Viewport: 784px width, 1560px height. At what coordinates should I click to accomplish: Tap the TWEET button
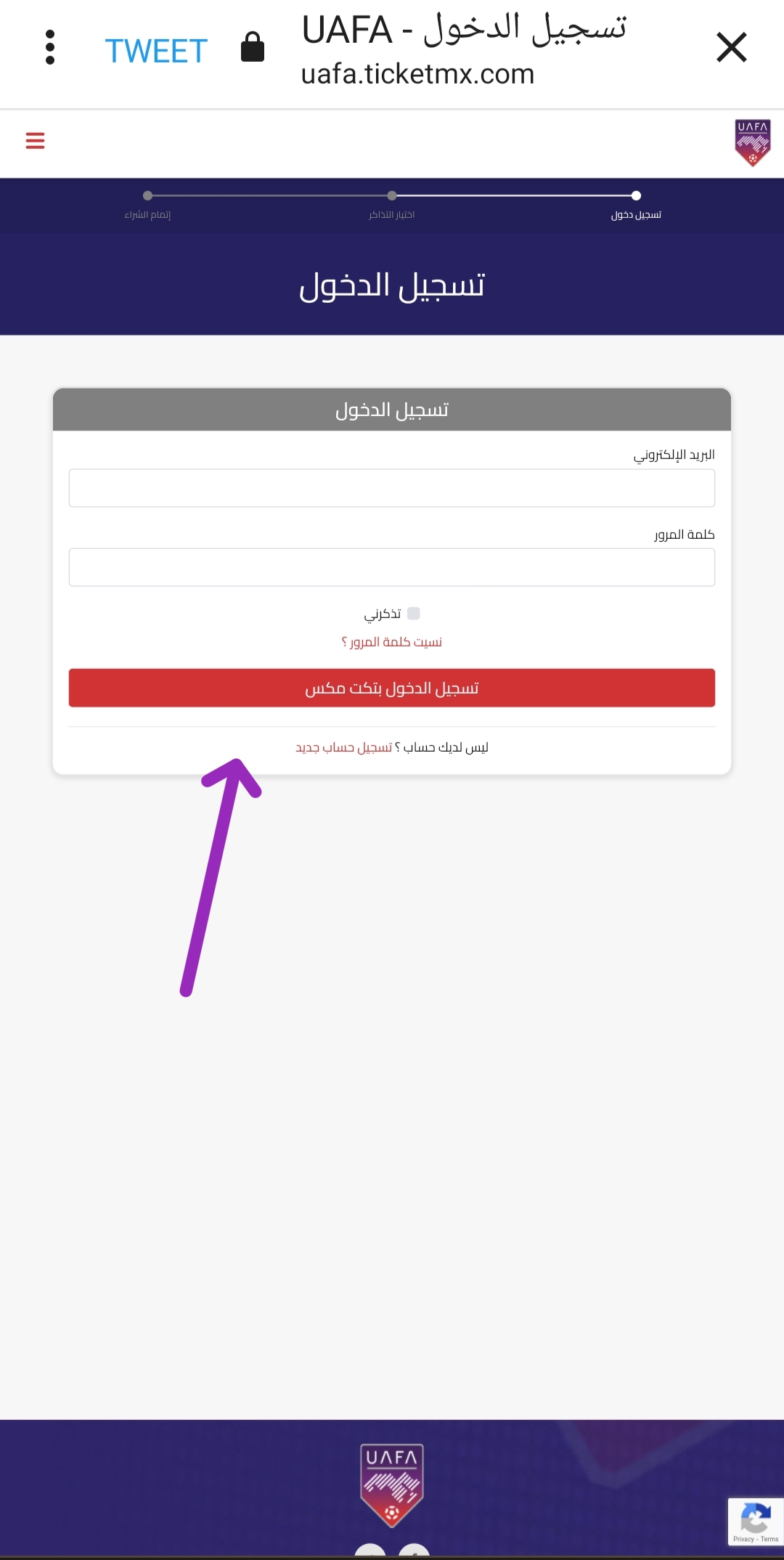pos(156,52)
